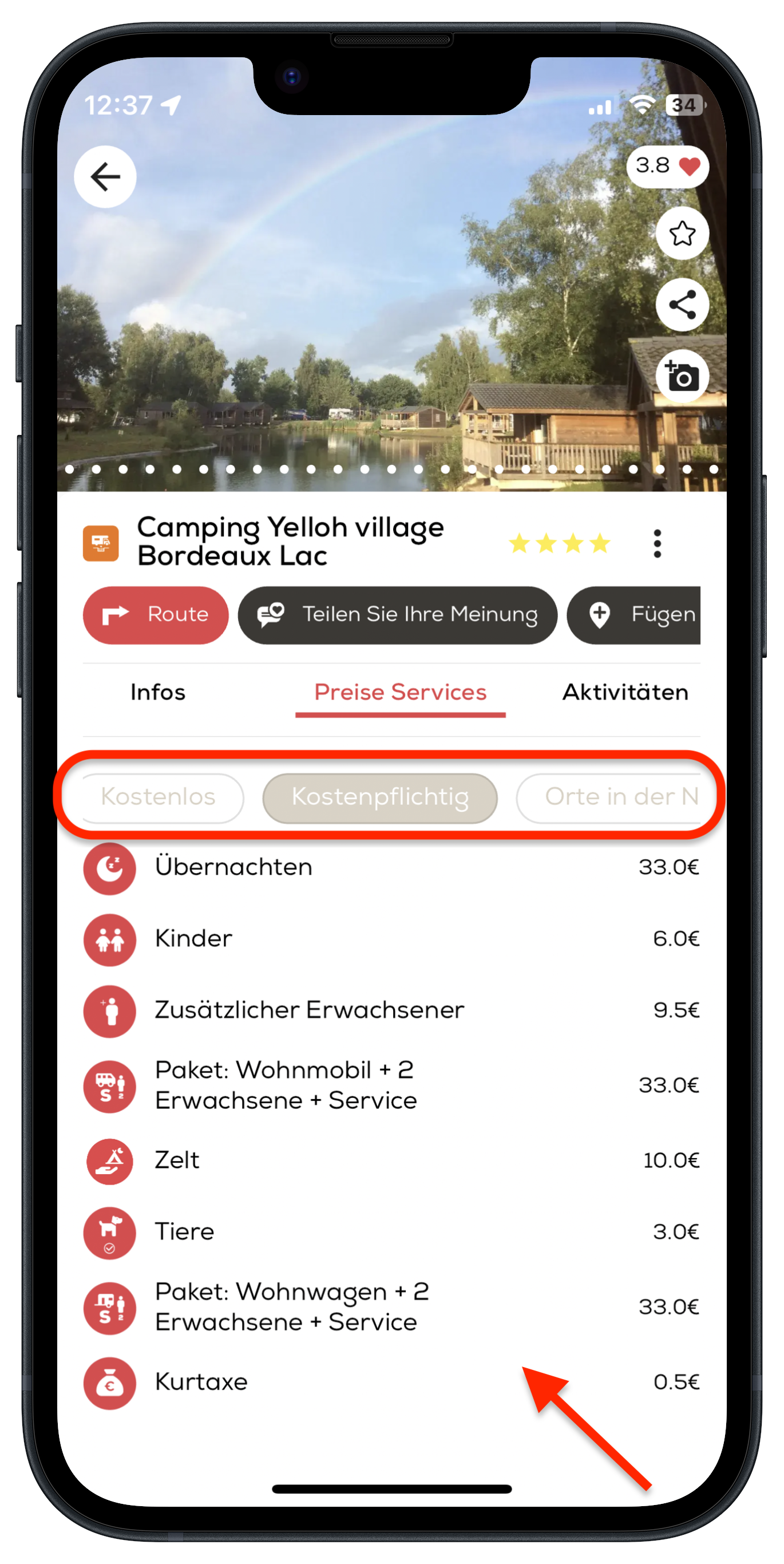Start the Route to the campsite
The width and height of the screenshot is (784, 1564).
tap(156, 614)
